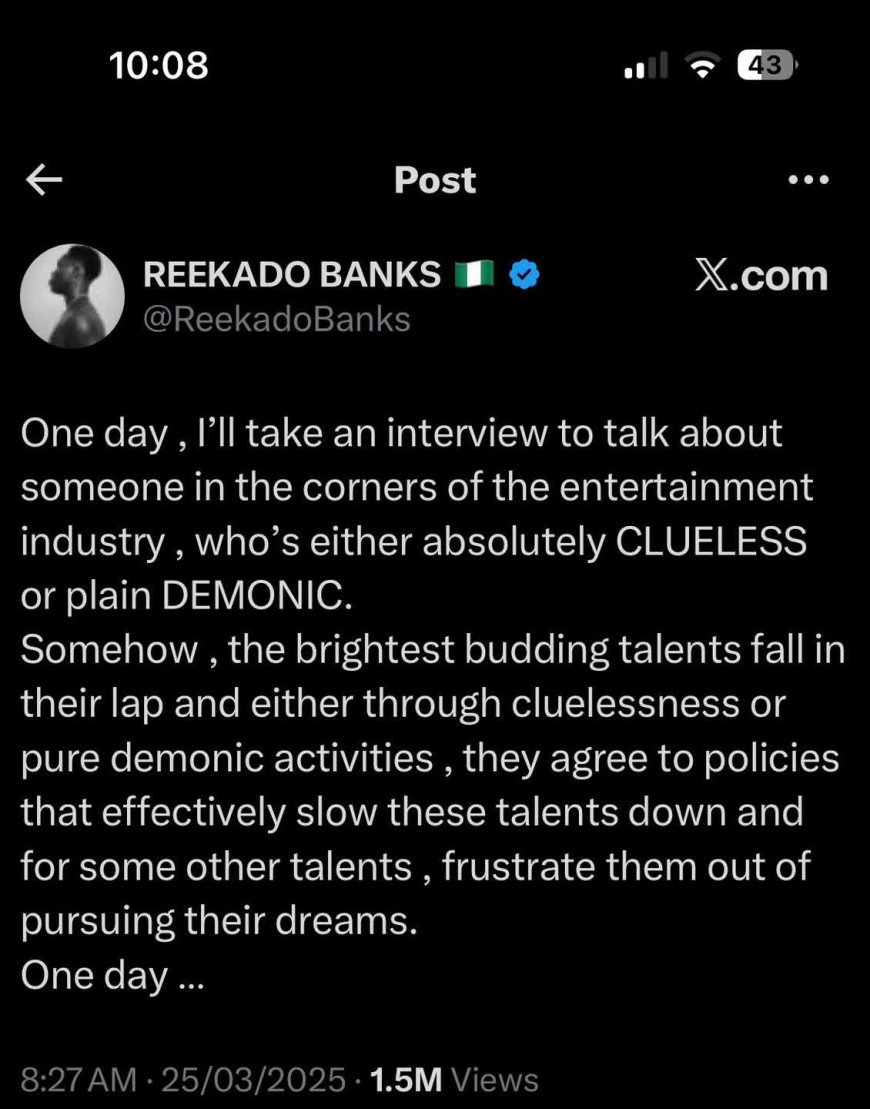The width and height of the screenshot is (870, 1109).
Task: Tap the cellular signal icon
Action: point(643,64)
